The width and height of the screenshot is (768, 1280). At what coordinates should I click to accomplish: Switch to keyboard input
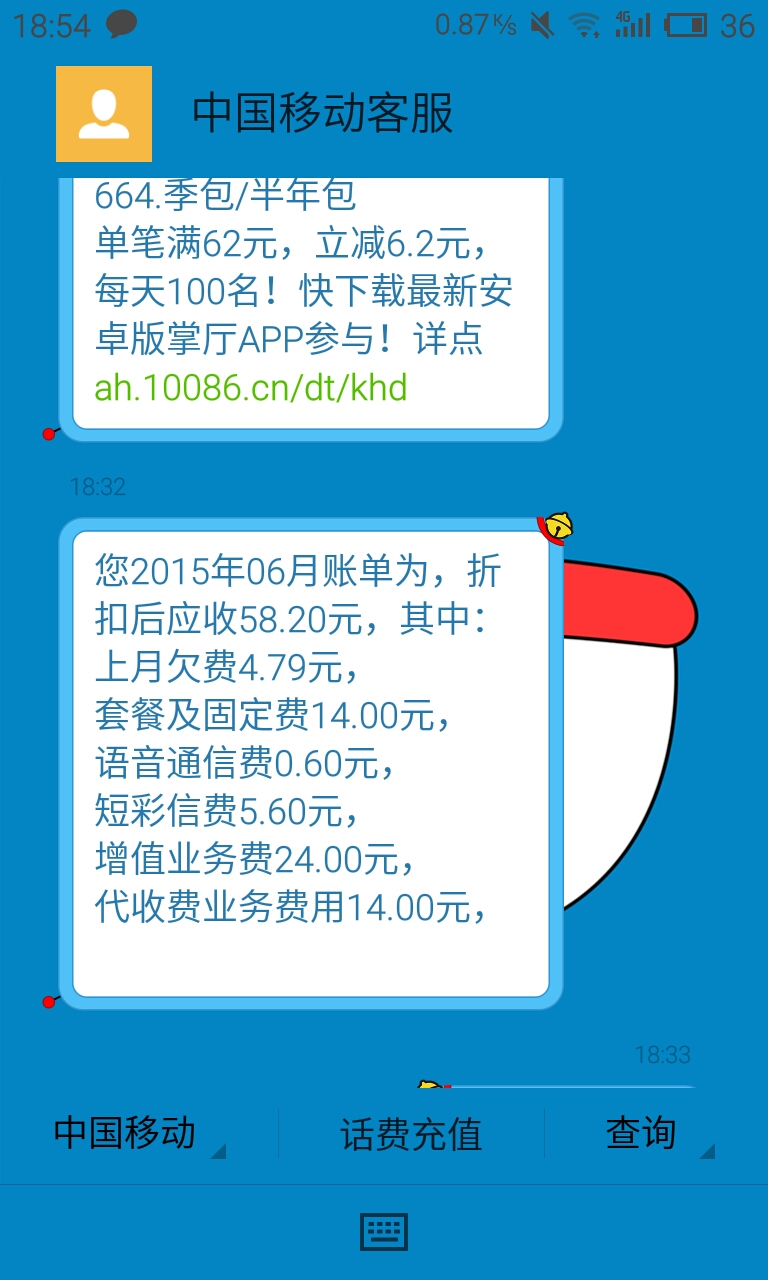pos(384,1232)
